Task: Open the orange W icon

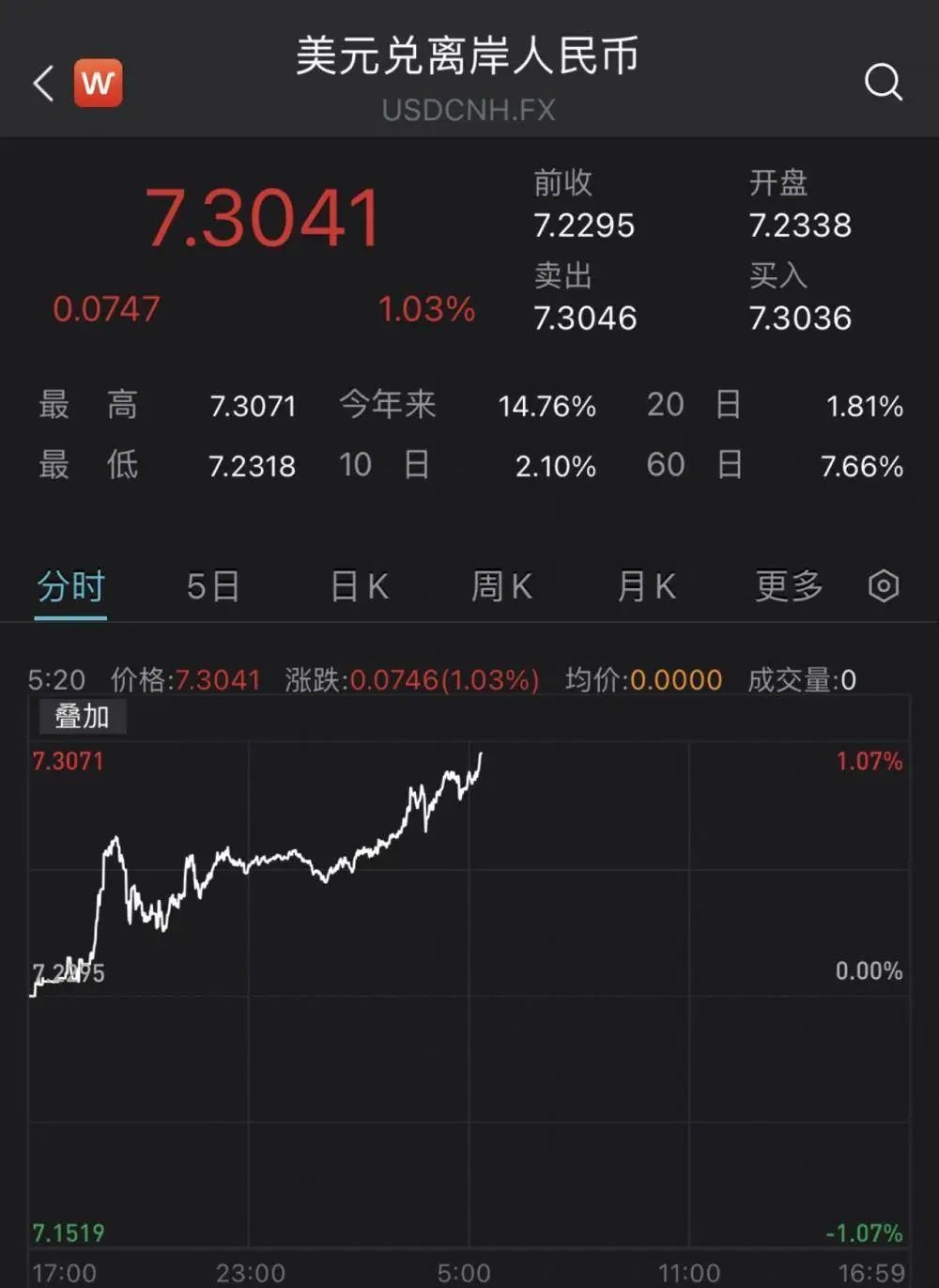Action: coord(98,83)
